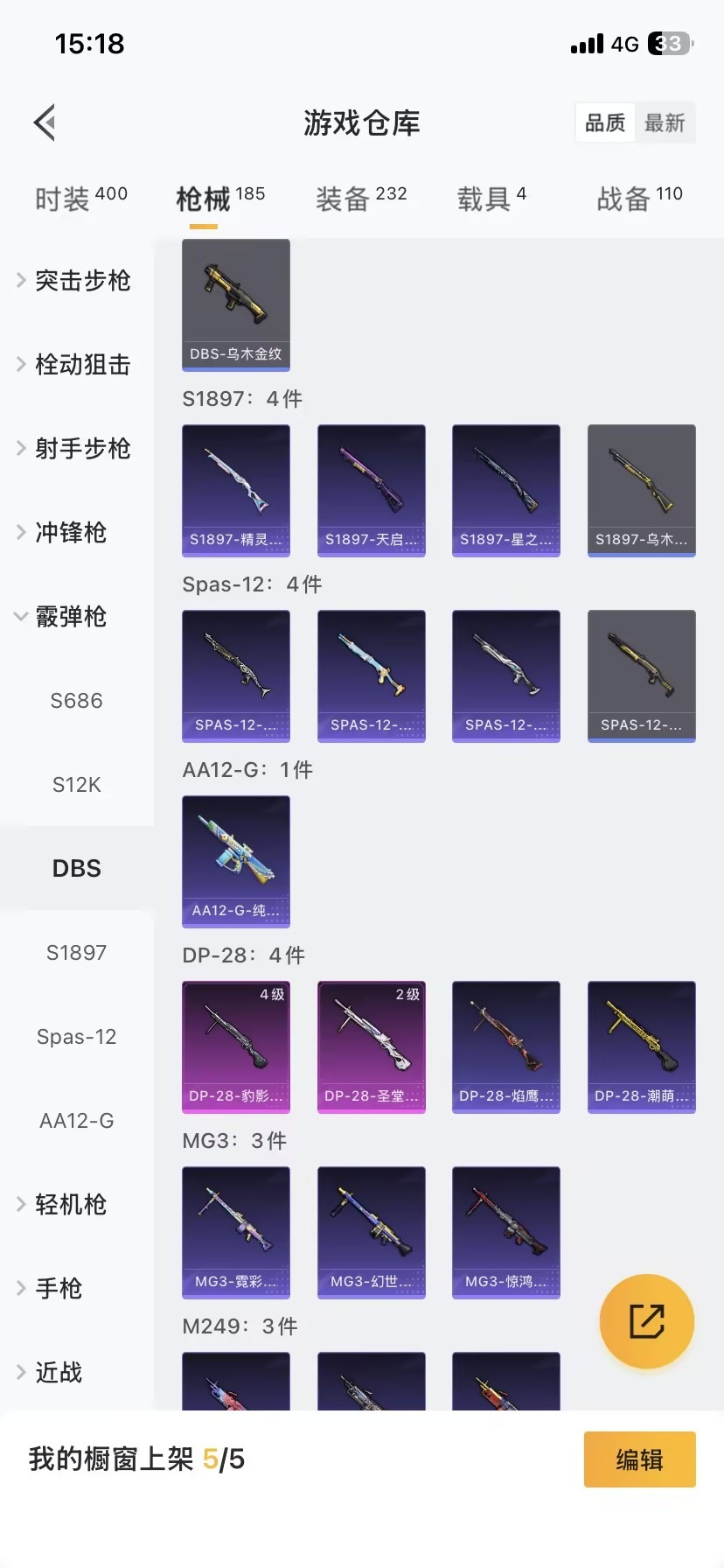Select the DBS-乌木金纹 weapon skin card

click(235, 304)
